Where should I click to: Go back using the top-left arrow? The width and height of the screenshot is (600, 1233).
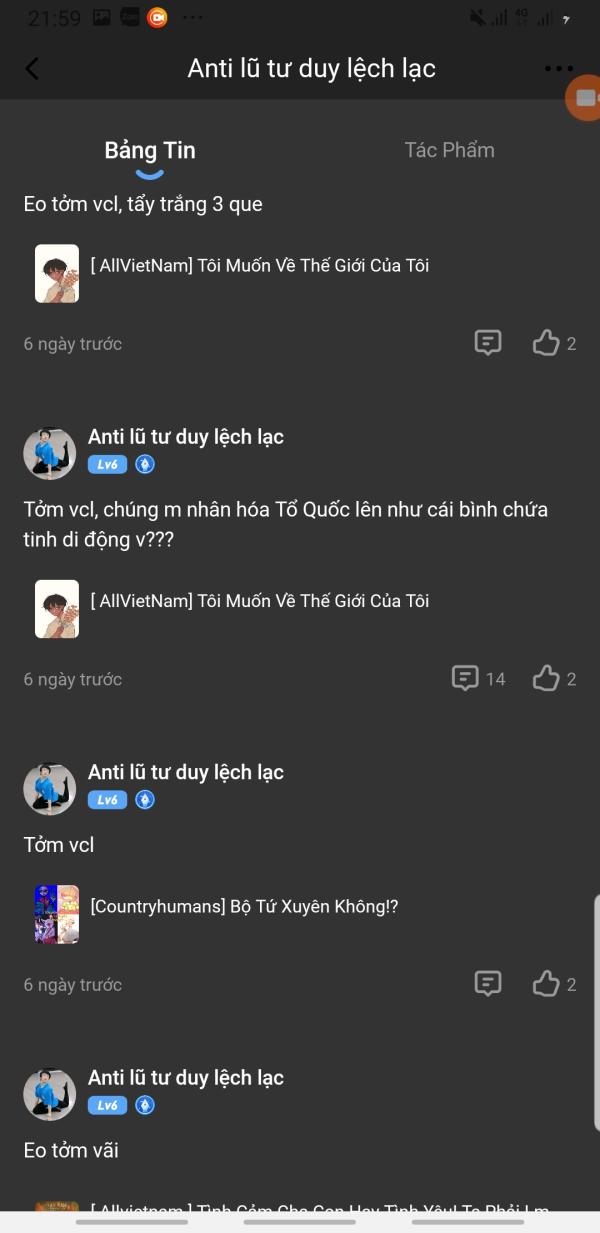pos(32,68)
